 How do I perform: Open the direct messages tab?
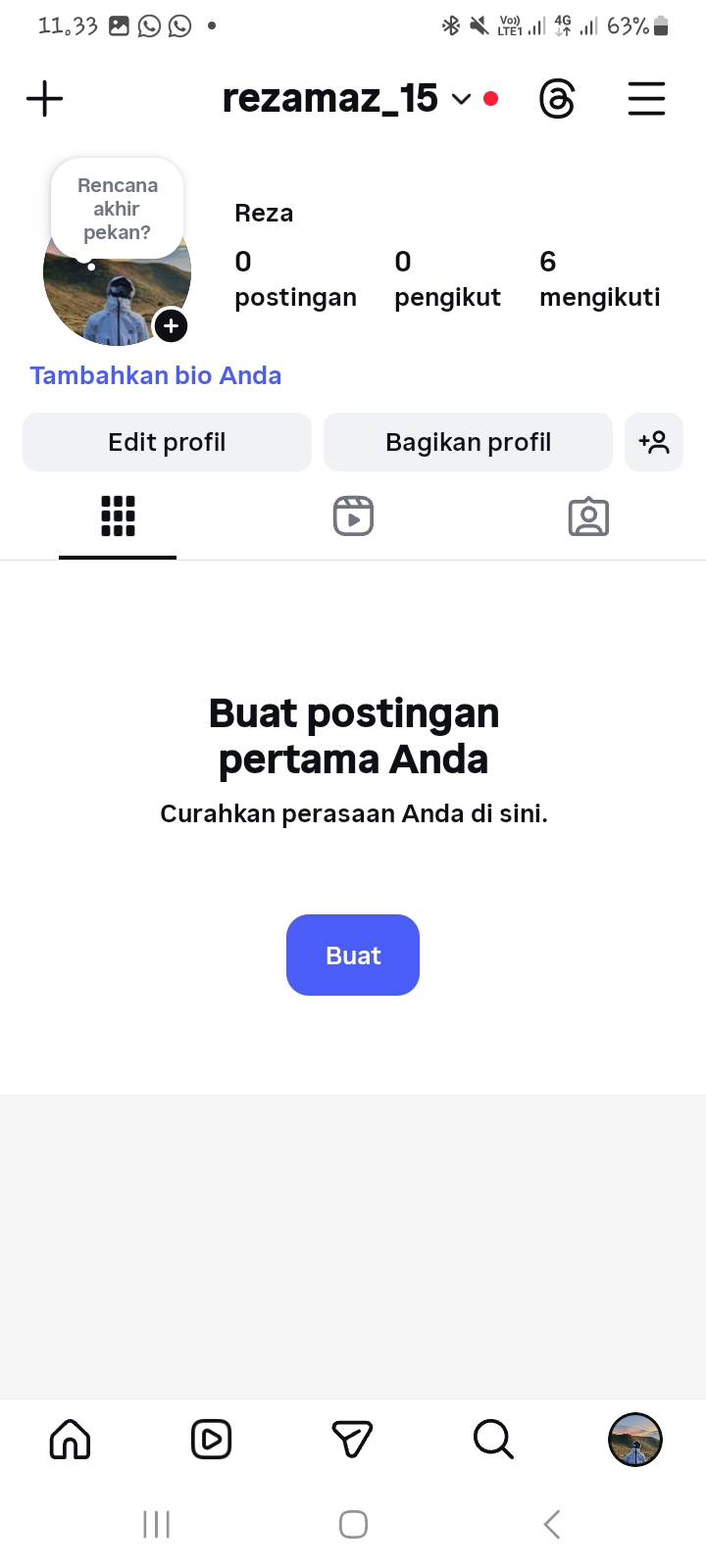pyautogui.click(x=352, y=1440)
